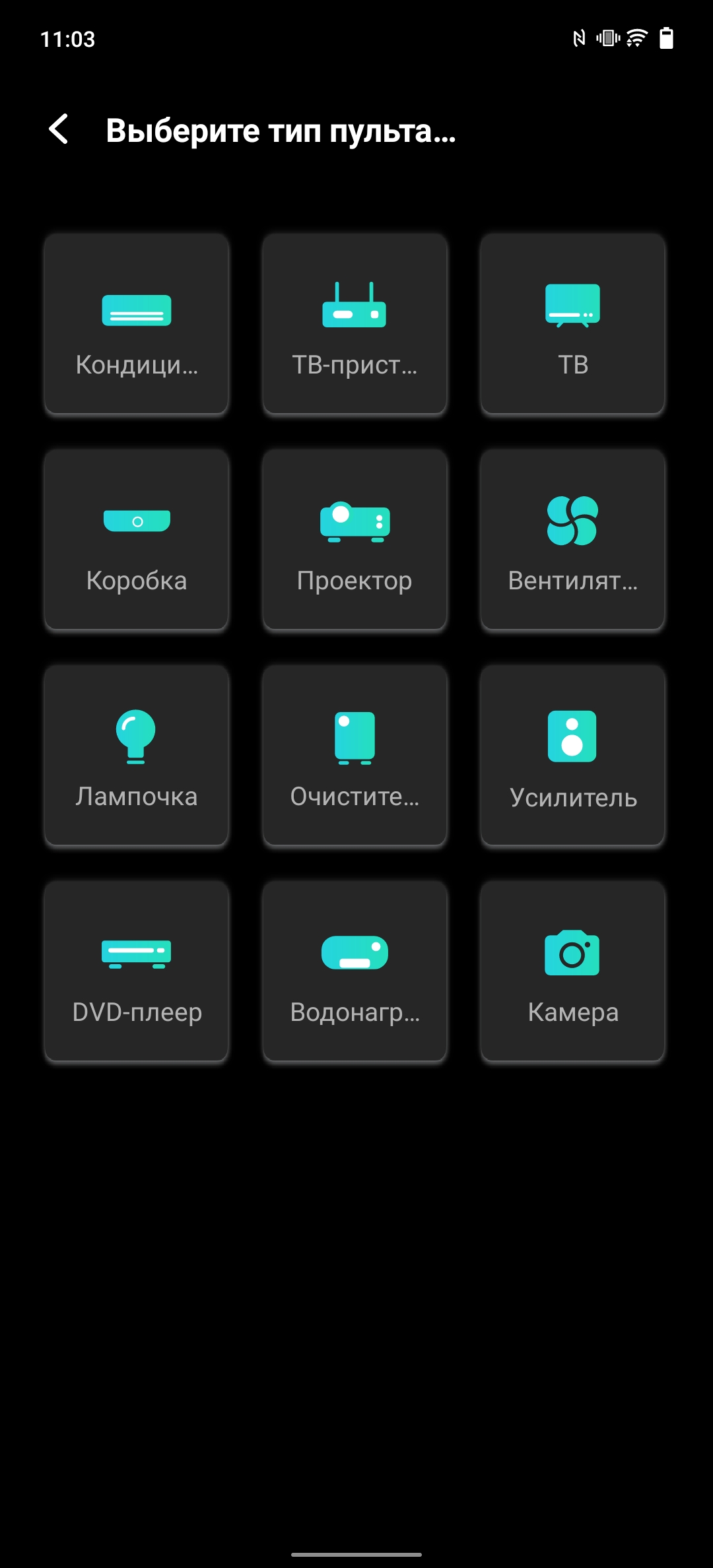Go back using the arrow icon
Screen dimensions: 713x1568
click(59, 129)
